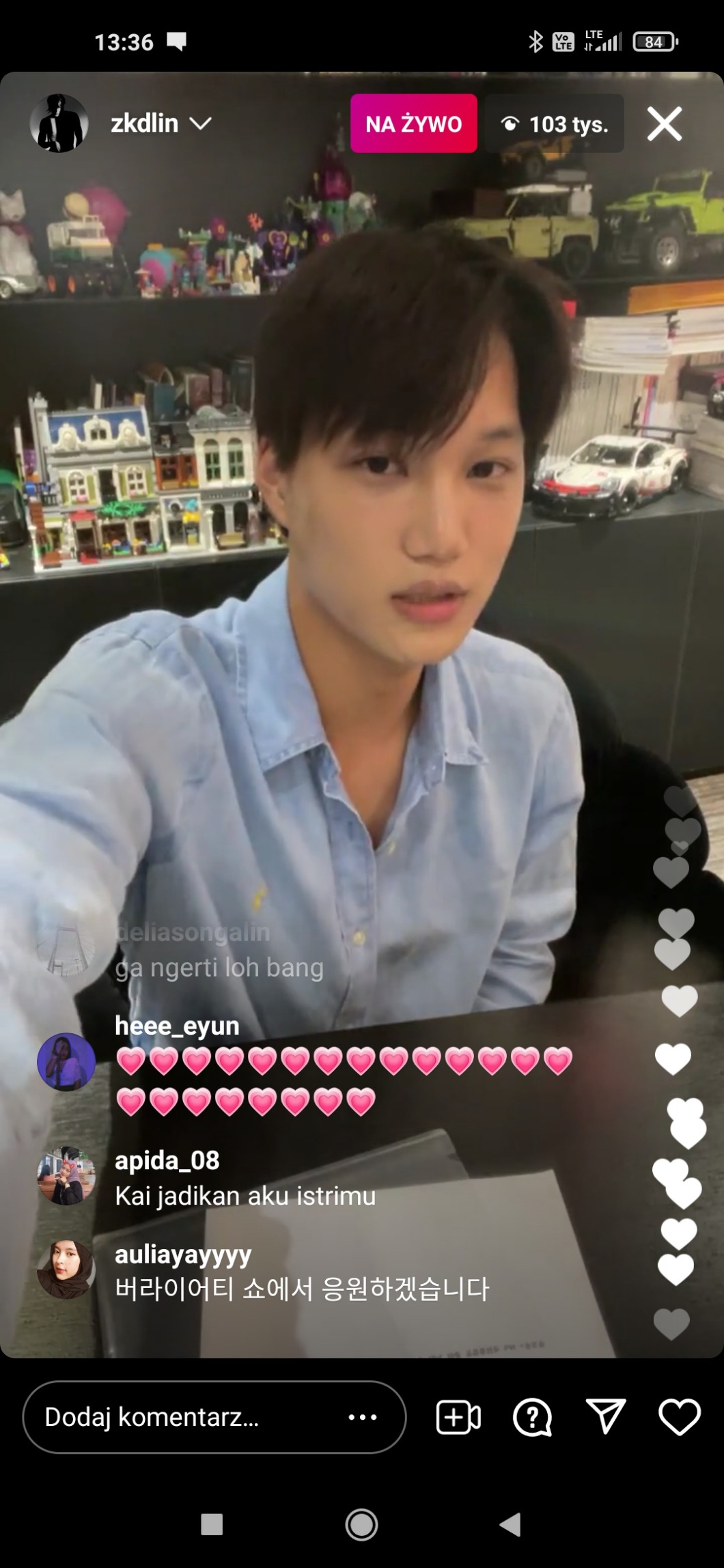Open the 103 tys. viewers list

[x=555, y=124]
